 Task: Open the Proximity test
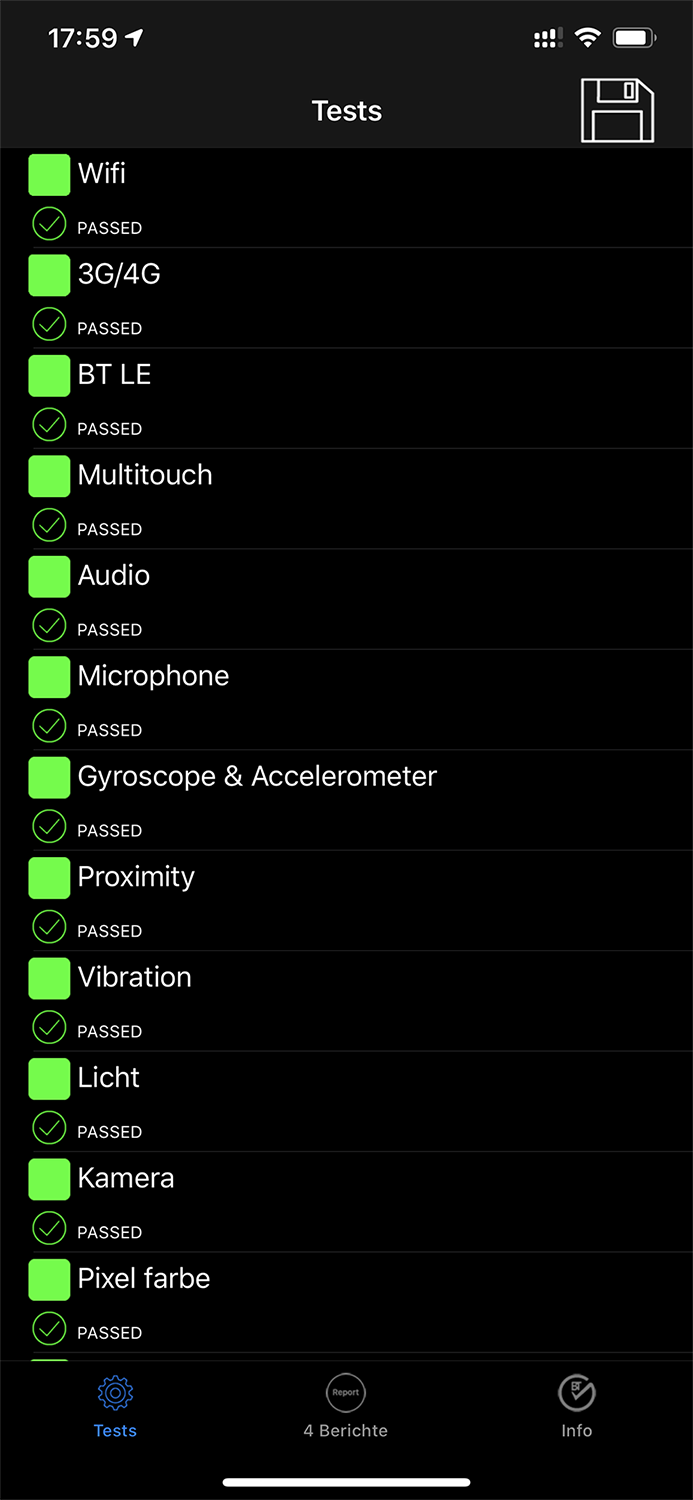tap(346, 901)
